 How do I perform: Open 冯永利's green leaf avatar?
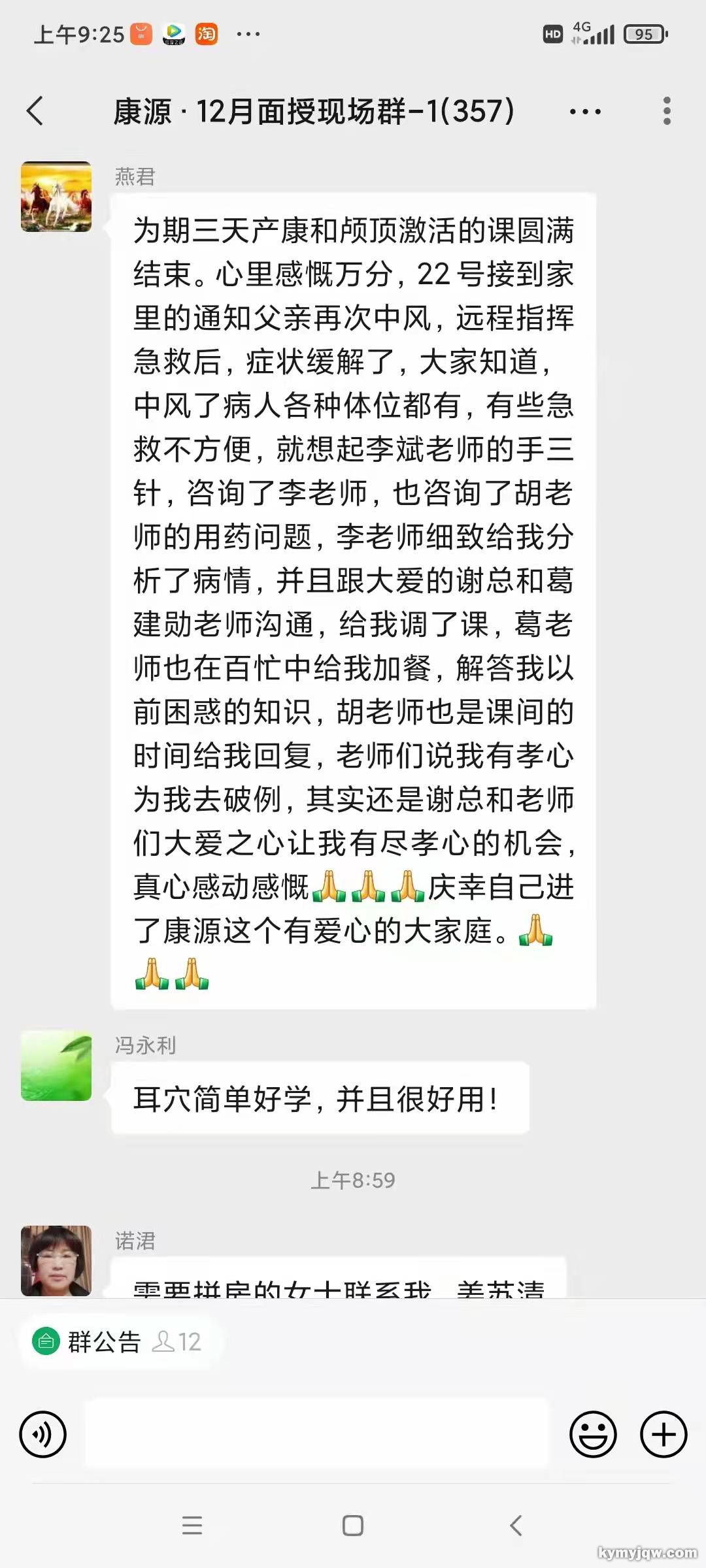[56, 1066]
